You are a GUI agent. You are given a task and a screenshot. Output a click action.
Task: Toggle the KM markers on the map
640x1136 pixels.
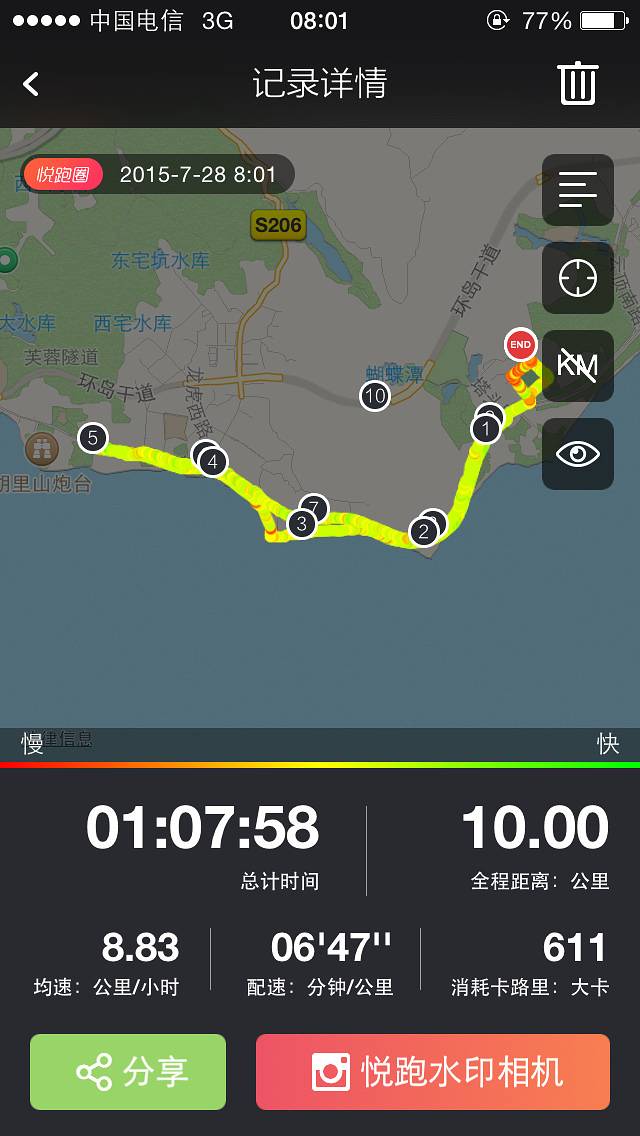(578, 366)
